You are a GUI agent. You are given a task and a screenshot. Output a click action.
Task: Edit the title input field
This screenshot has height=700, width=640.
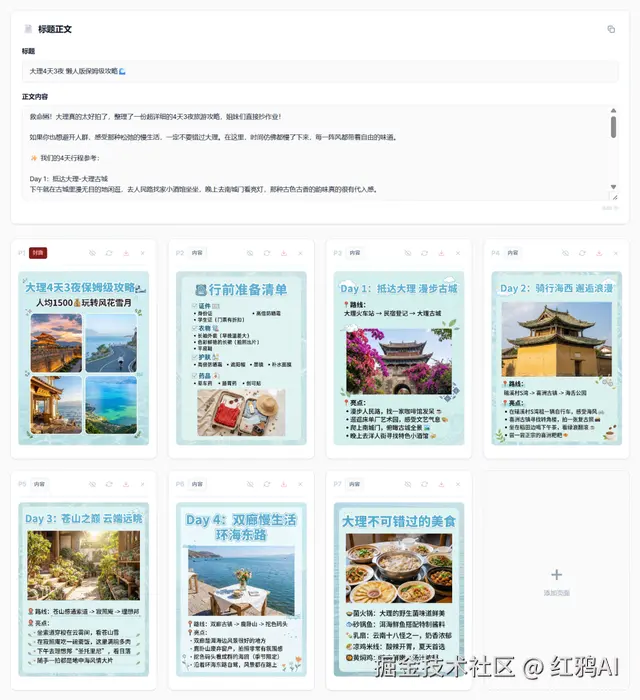pyautogui.click(x=320, y=71)
